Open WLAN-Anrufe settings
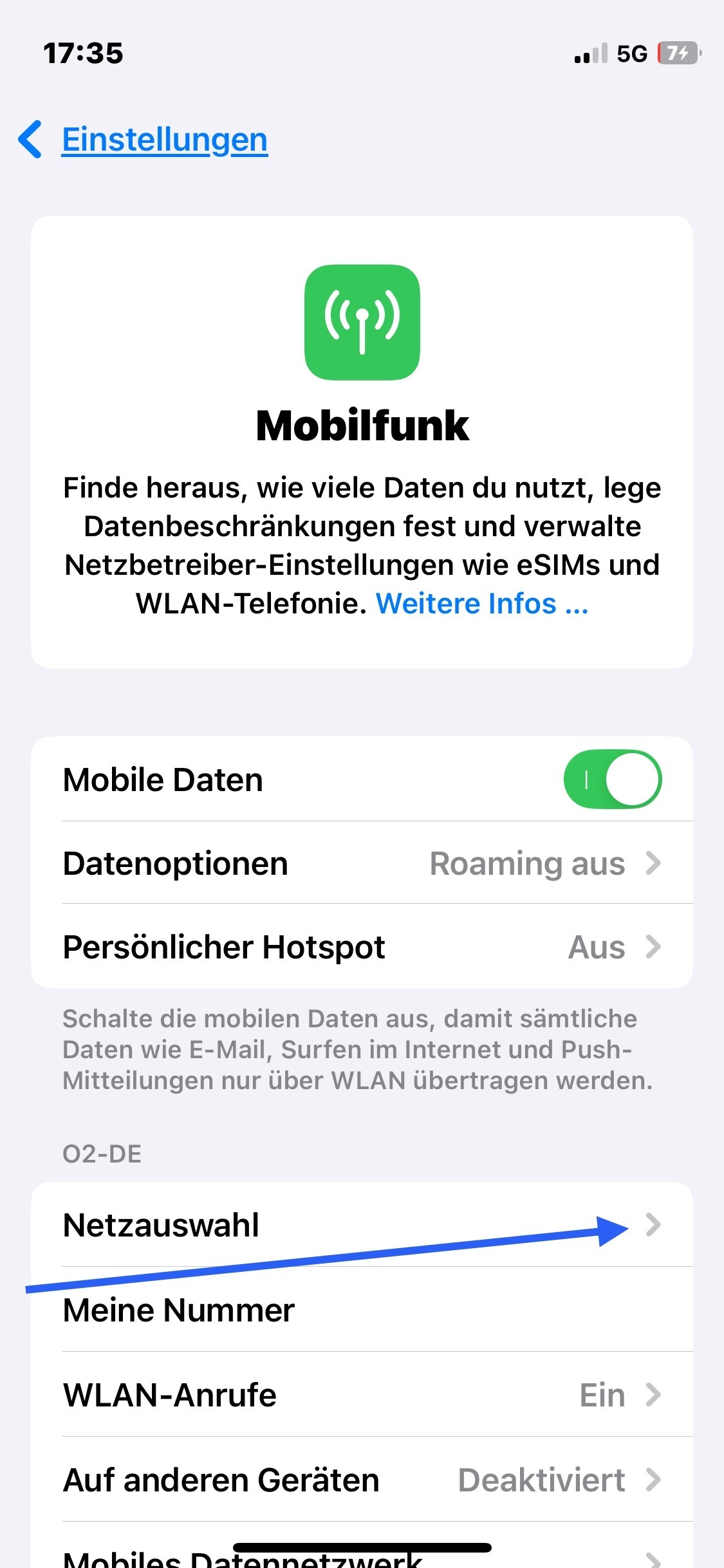This screenshot has height=1568, width=724. coord(362,1395)
